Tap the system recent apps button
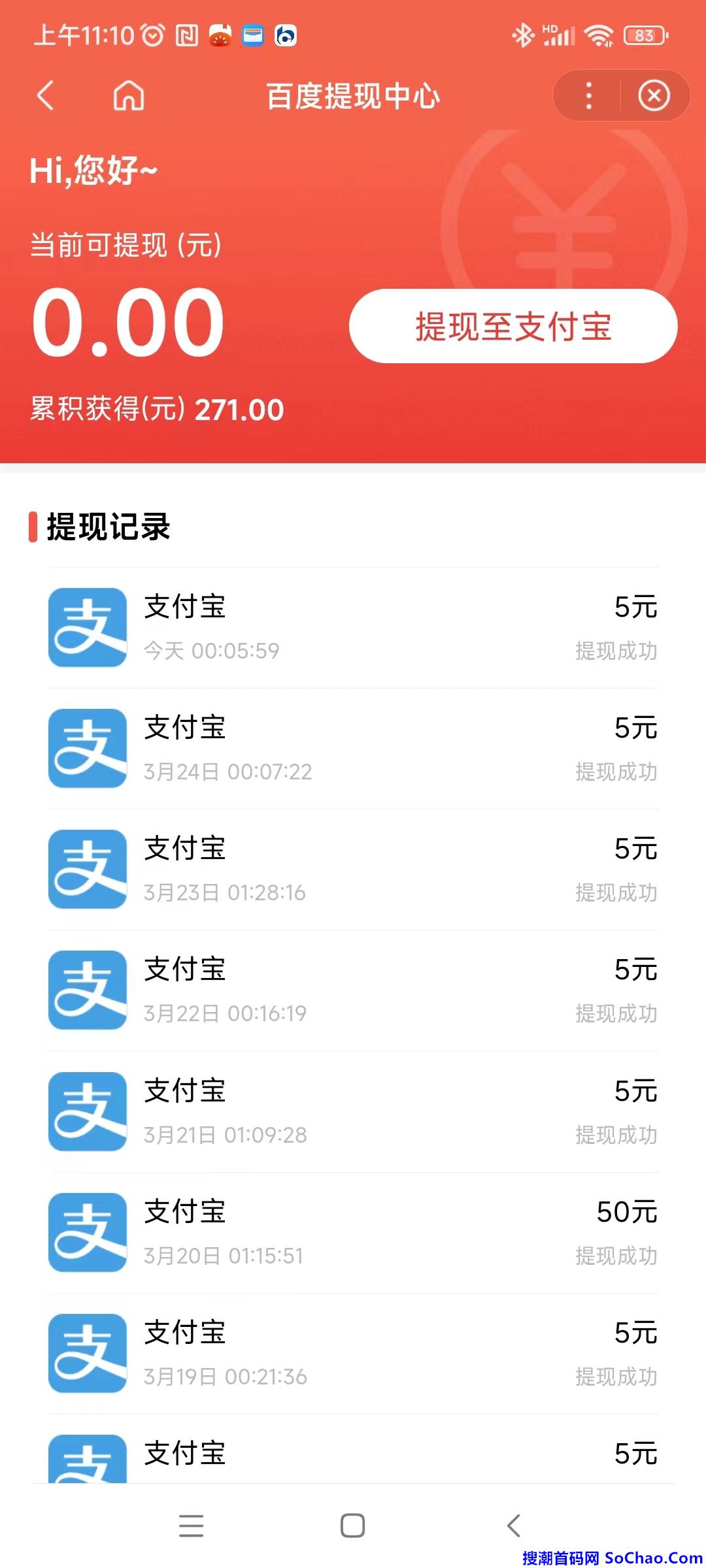The image size is (706, 1568). pos(191,1526)
